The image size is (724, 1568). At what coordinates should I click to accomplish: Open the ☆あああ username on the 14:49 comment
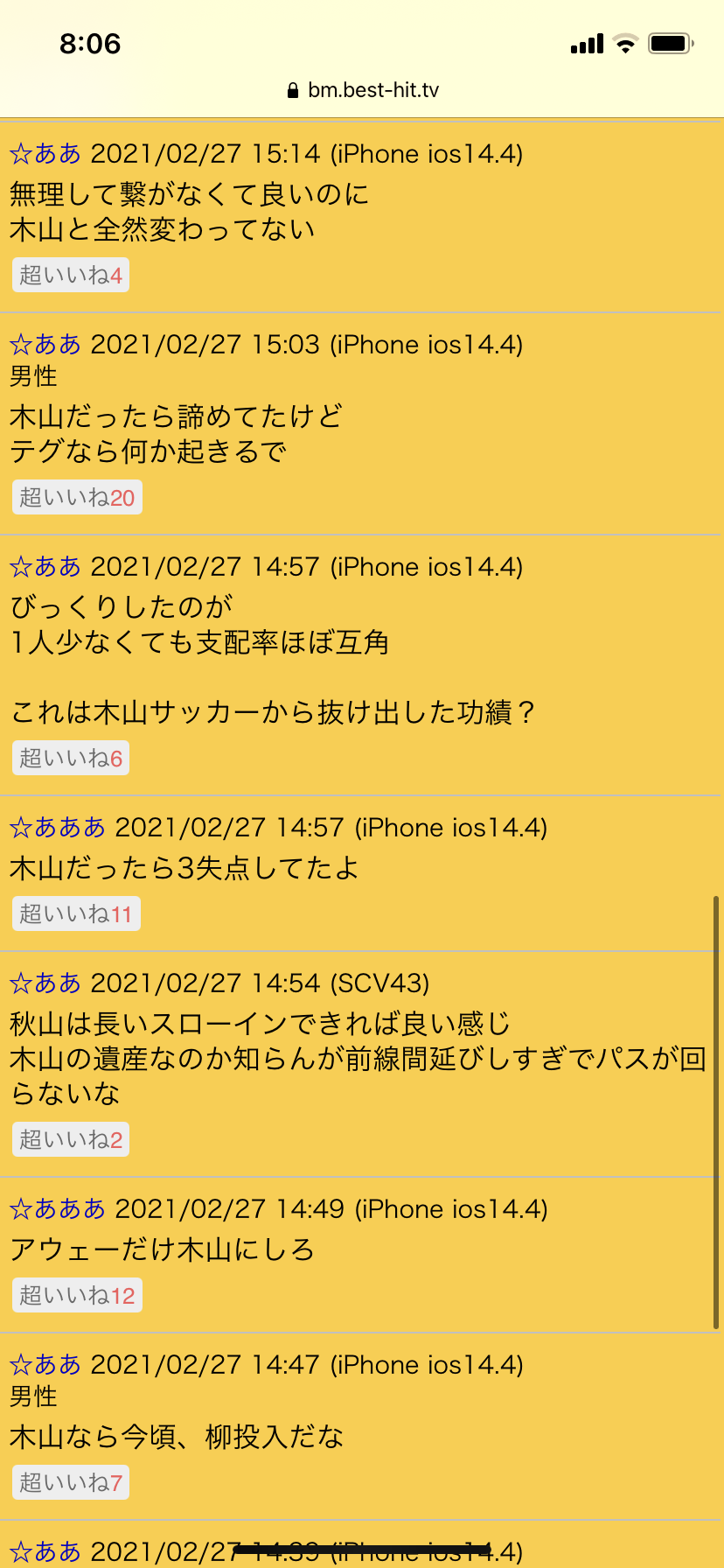coord(58,1209)
